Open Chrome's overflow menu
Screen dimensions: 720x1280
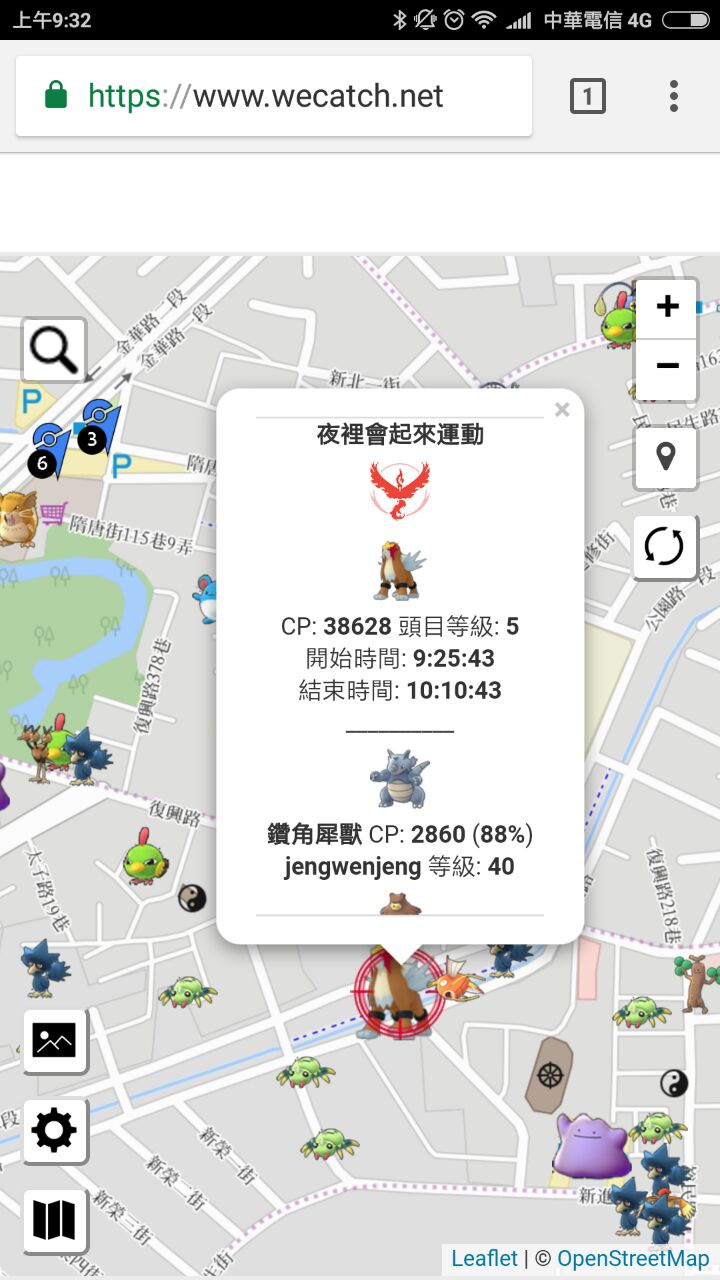(x=674, y=96)
